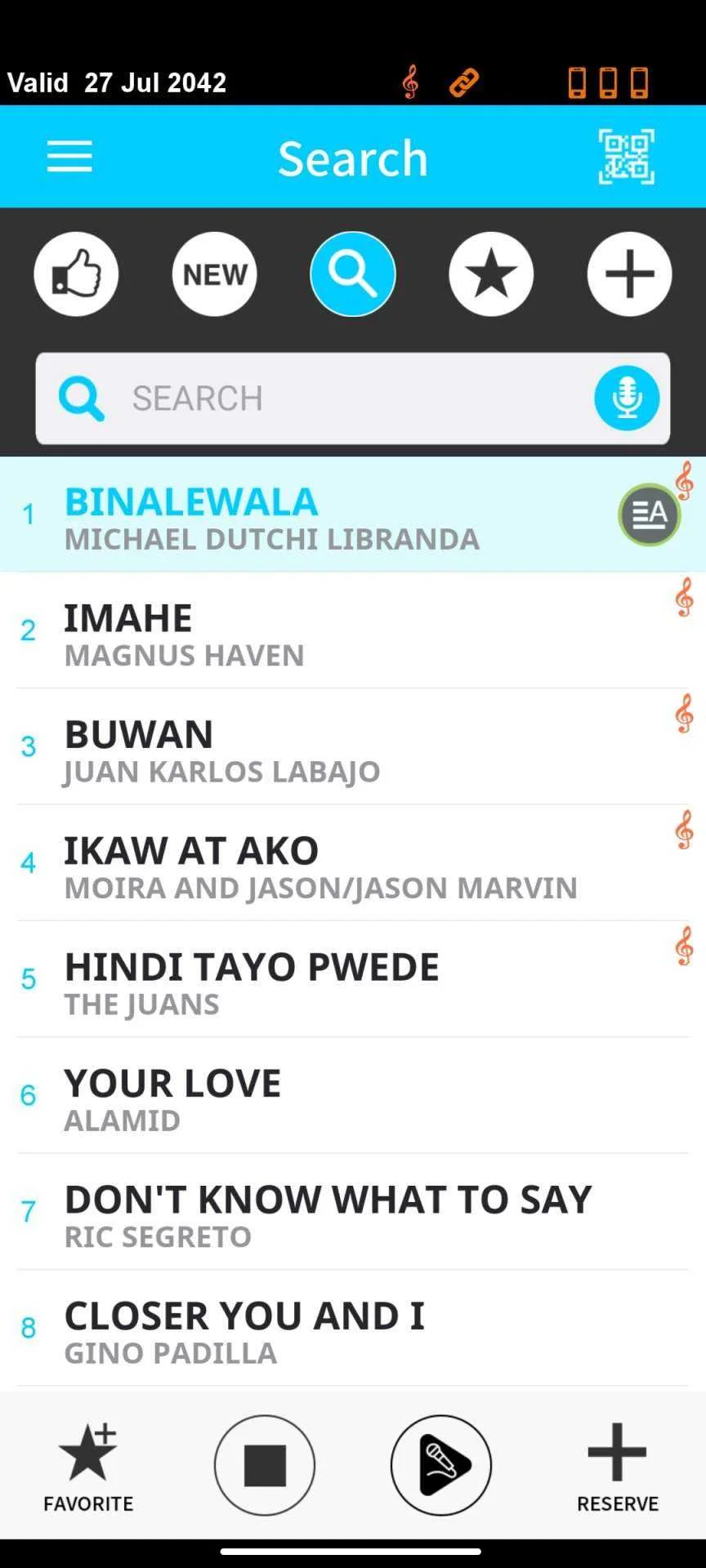Start voice search with the microphone
This screenshot has height=1568, width=706.
click(627, 399)
